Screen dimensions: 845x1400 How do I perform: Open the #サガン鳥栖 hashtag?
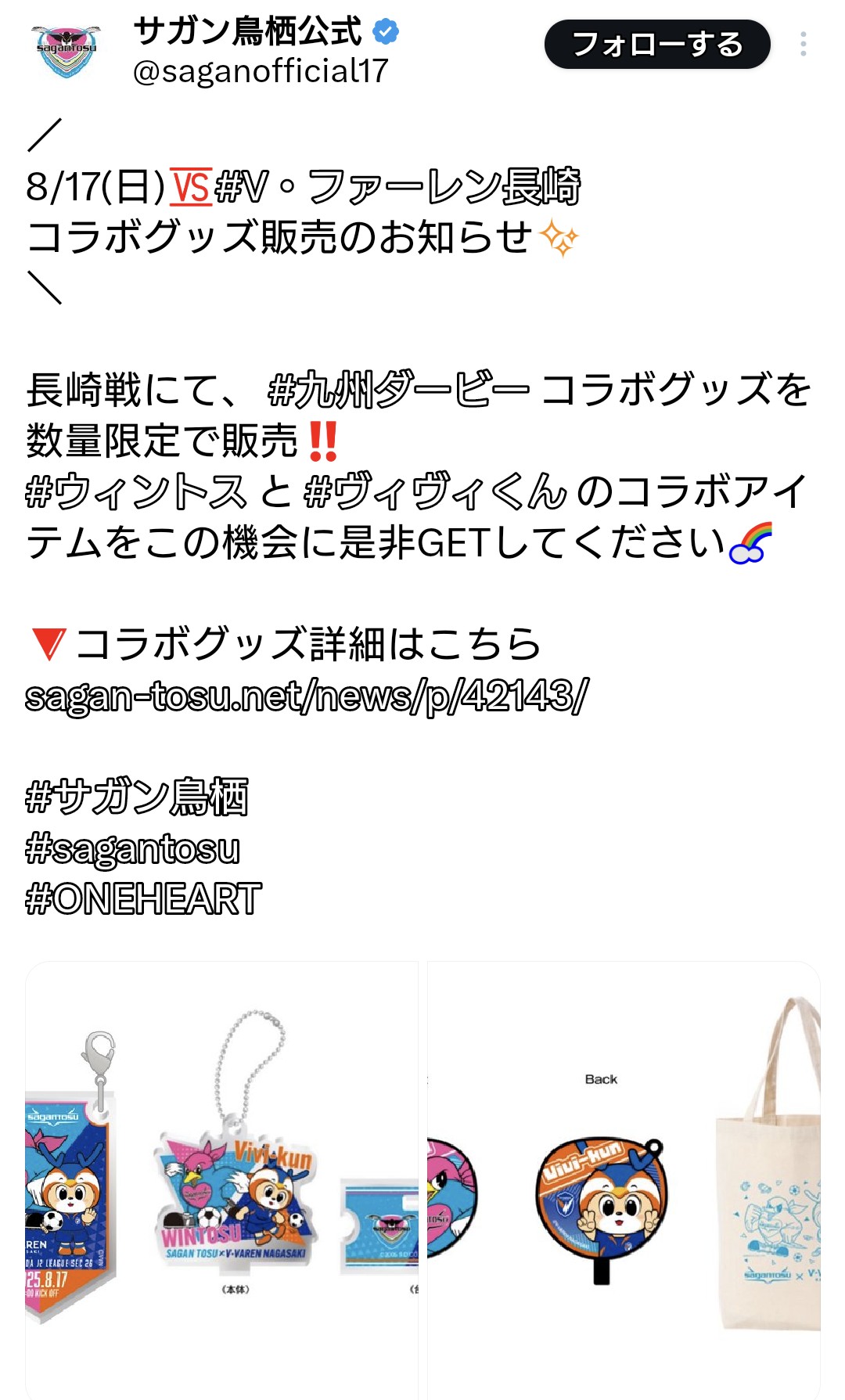point(137,797)
